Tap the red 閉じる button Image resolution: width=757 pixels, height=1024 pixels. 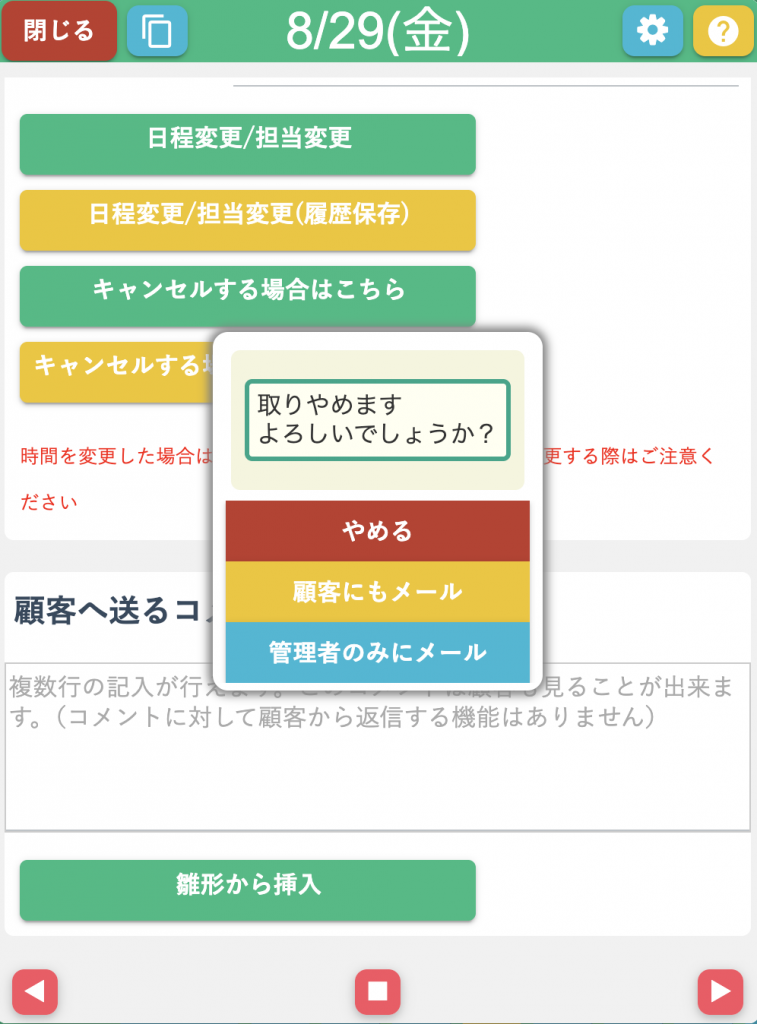pos(59,31)
